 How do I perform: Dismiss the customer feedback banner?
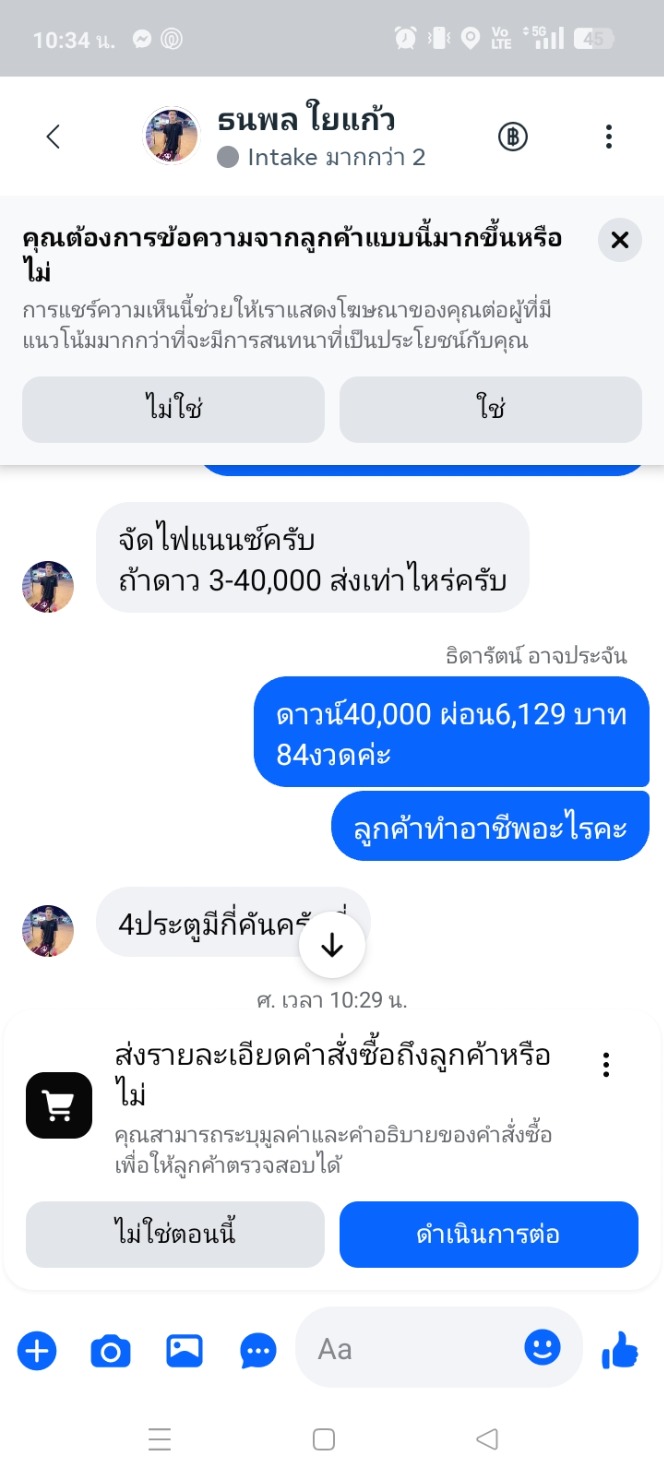[x=620, y=240]
